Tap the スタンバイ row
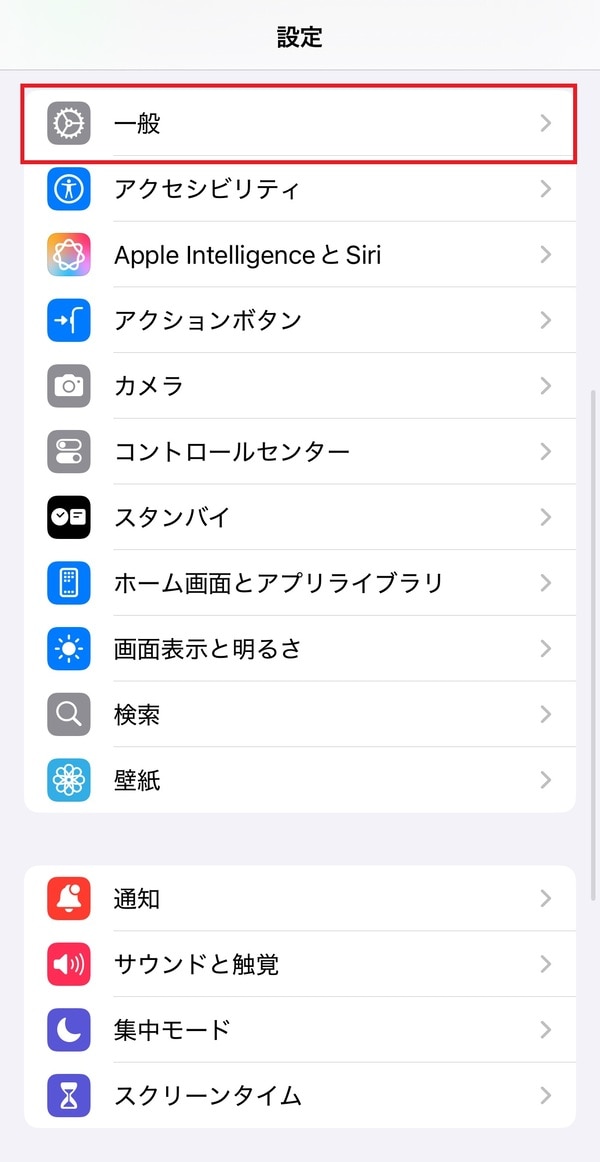 click(x=299, y=517)
